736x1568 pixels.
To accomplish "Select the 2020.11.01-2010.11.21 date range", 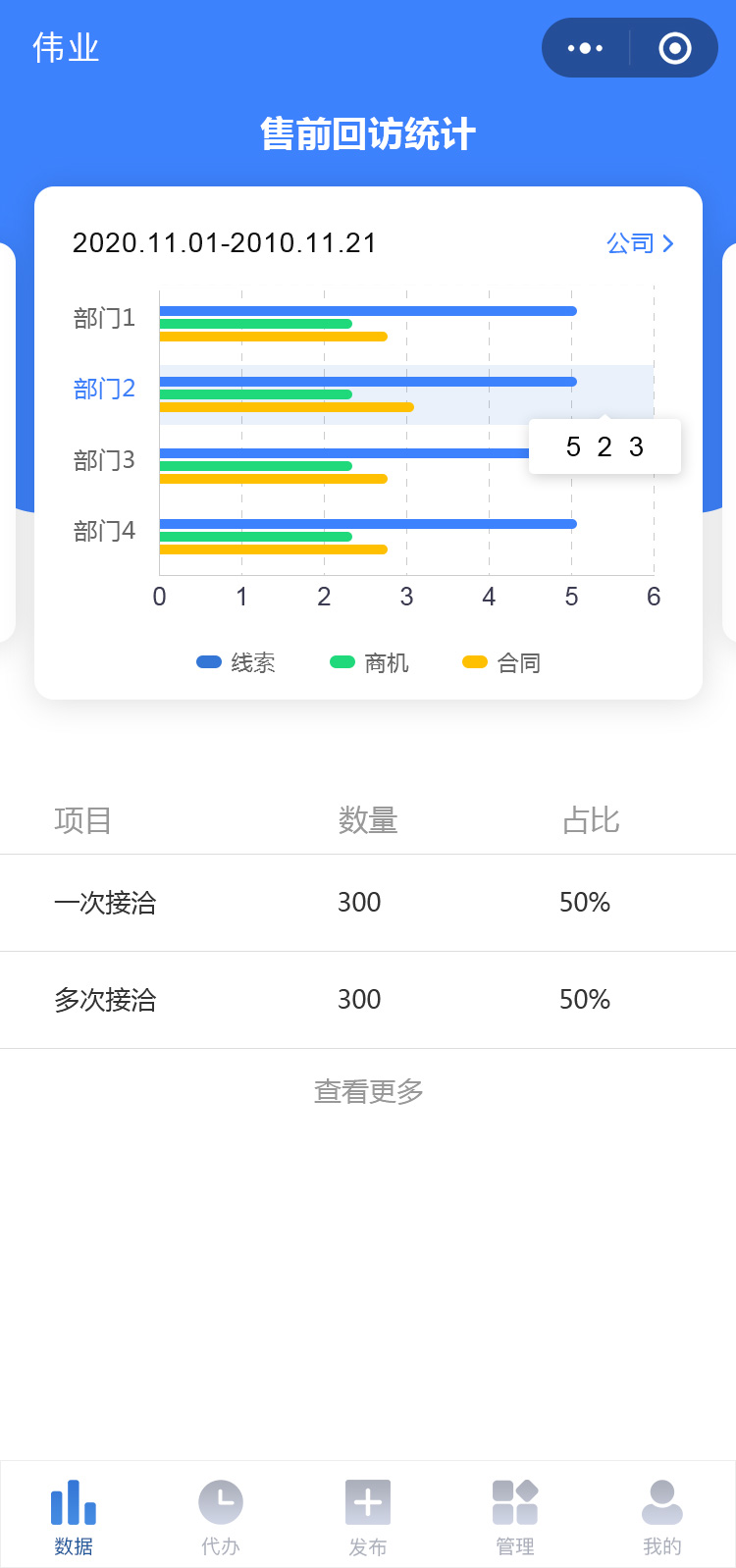I will 225,243.
